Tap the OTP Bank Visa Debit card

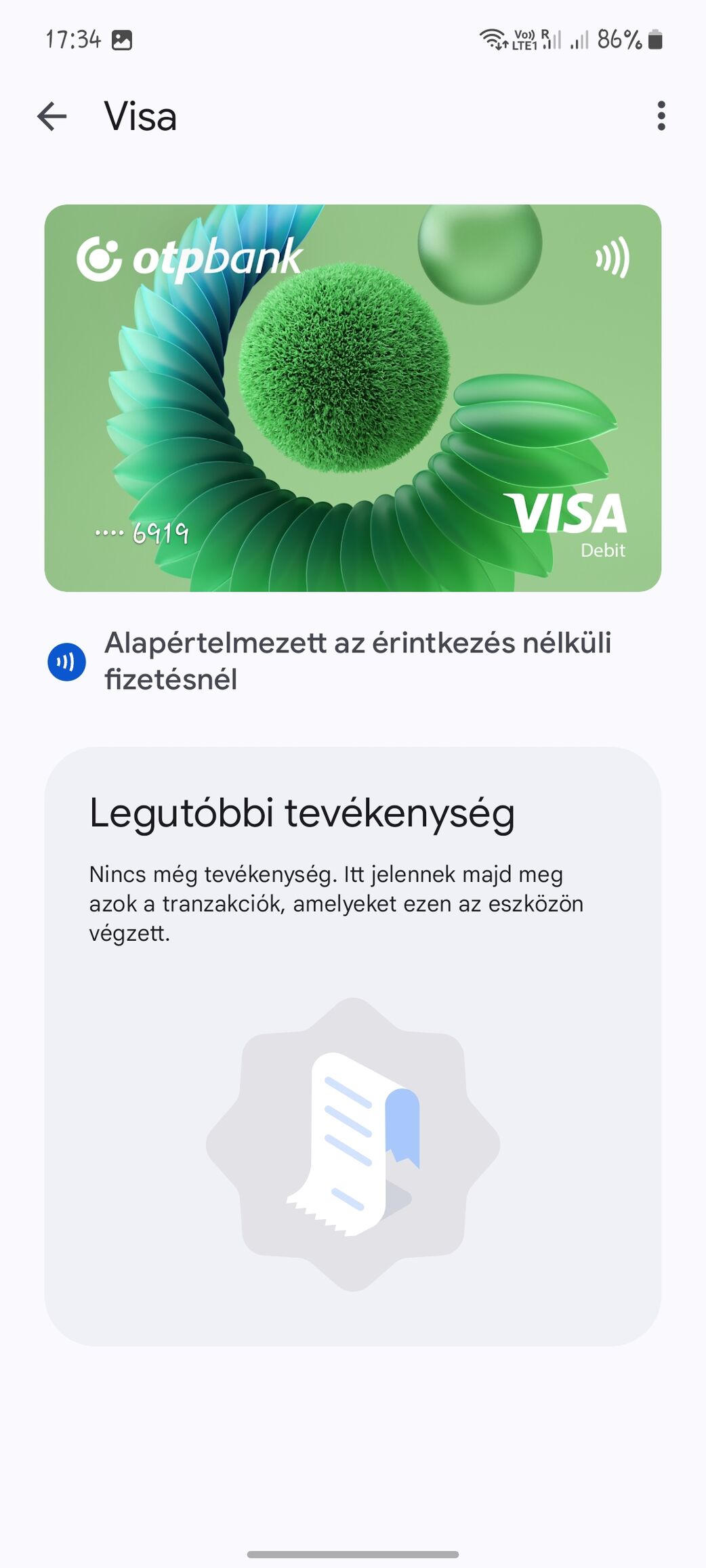pos(352,398)
